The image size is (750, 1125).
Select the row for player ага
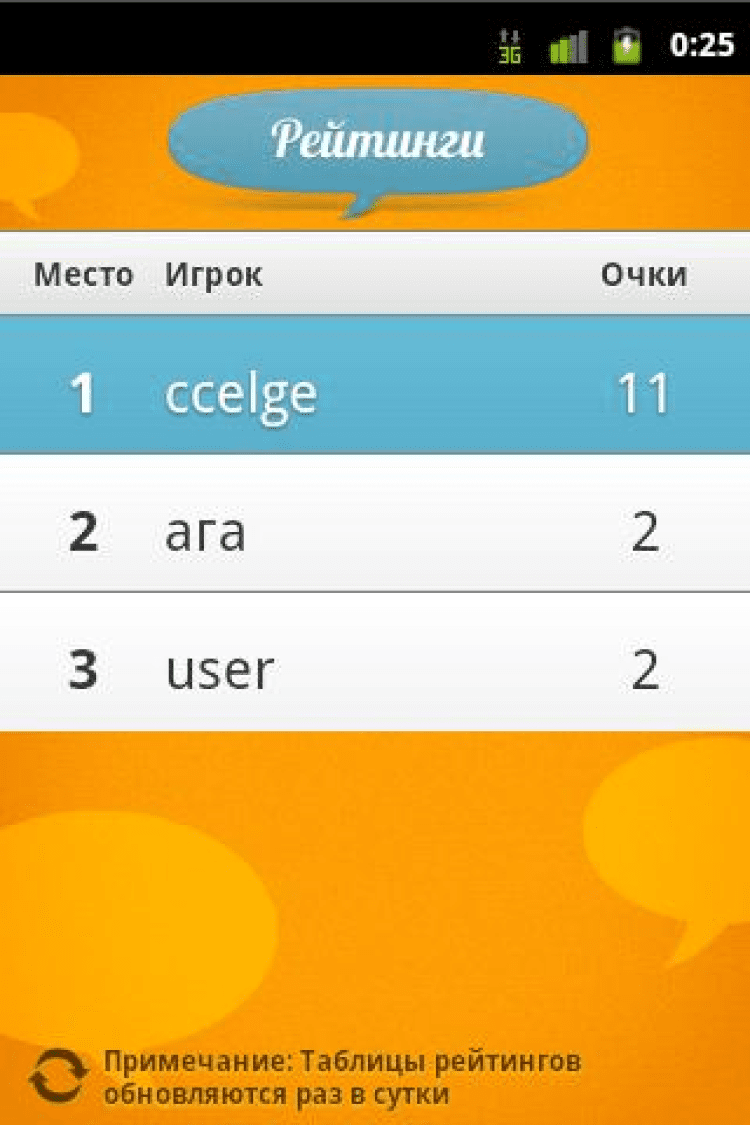point(374,531)
